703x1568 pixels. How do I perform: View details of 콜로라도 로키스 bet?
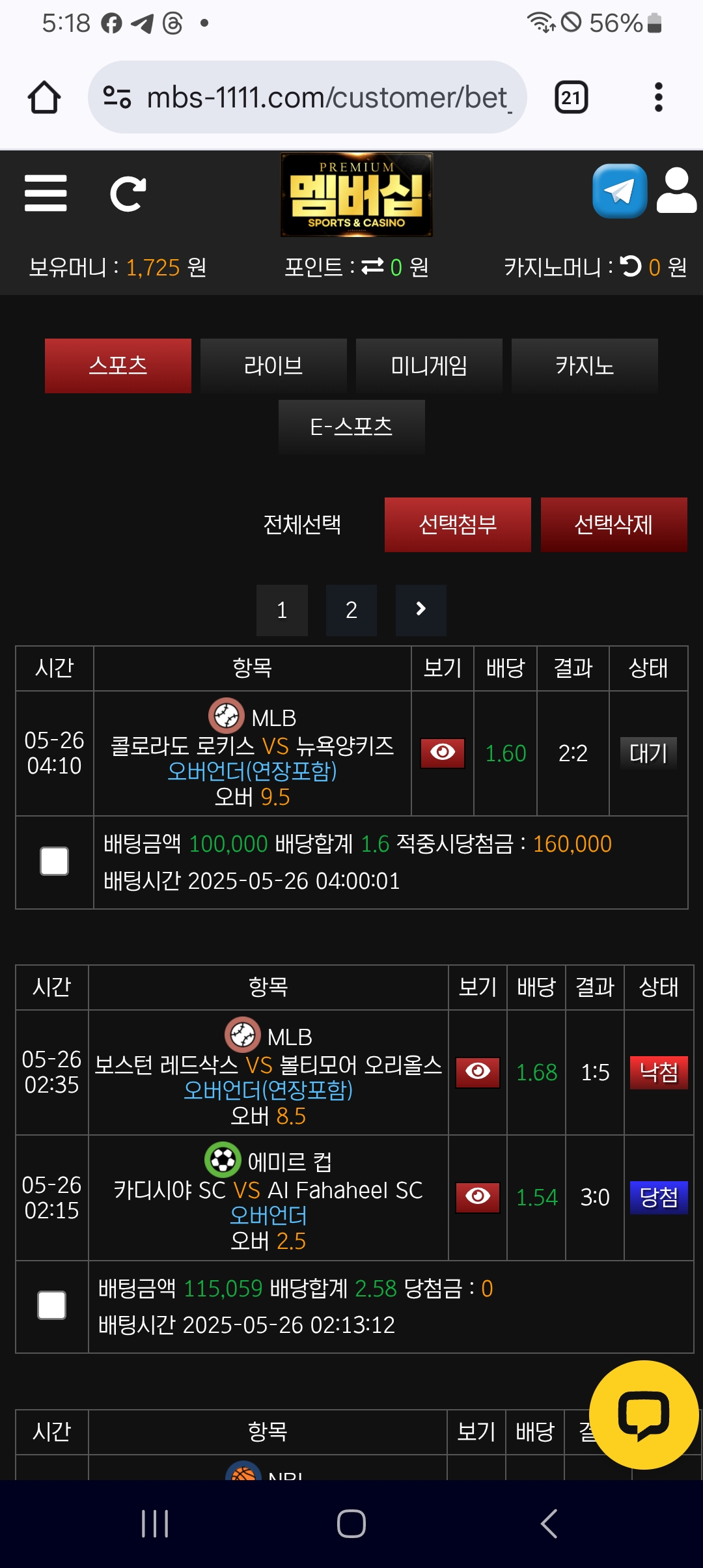point(443,753)
